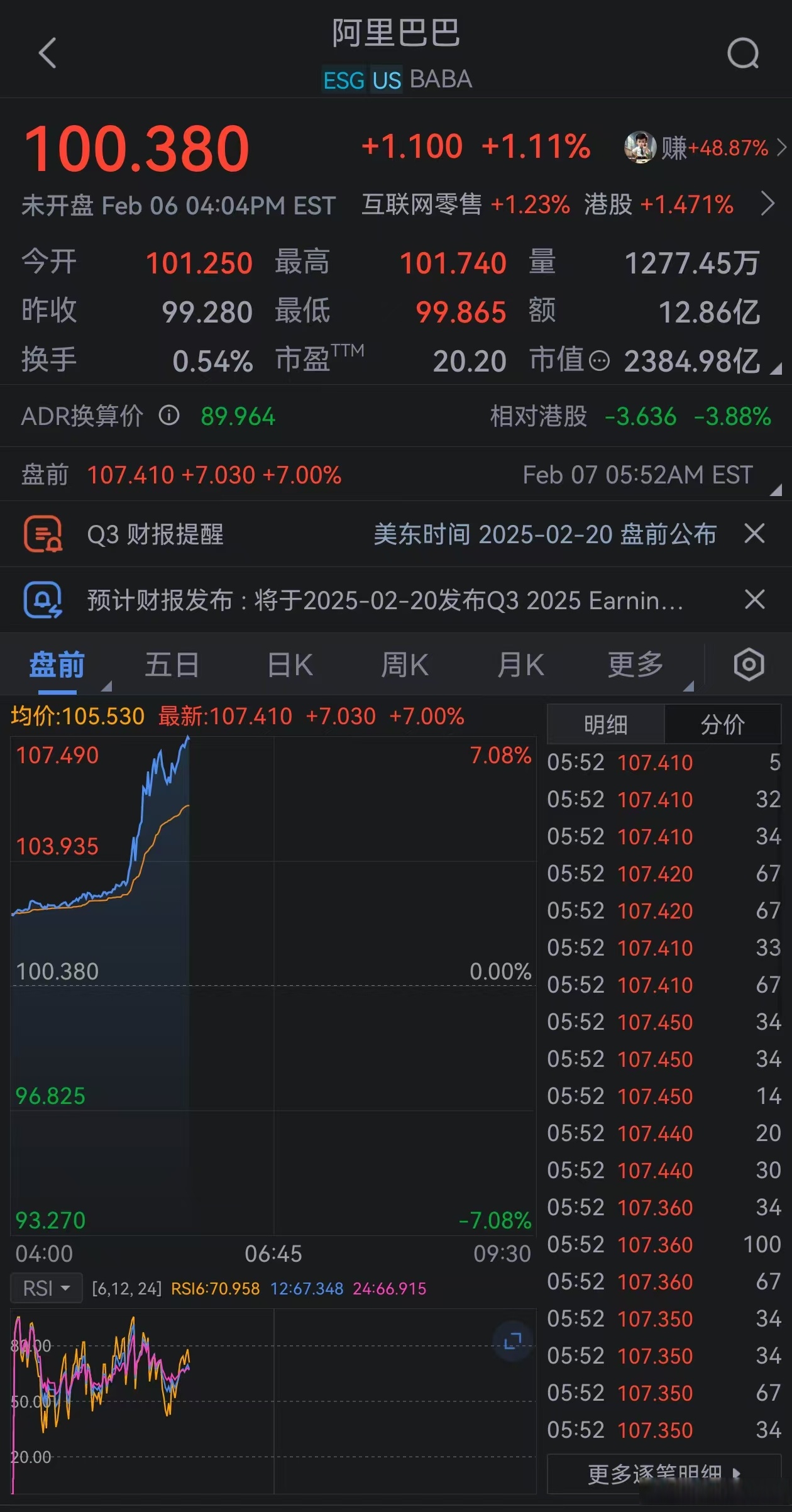Image resolution: width=792 pixels, height=1512 pixels.
Task: Show the 周K chart
Action: click(x=405, y=665)
